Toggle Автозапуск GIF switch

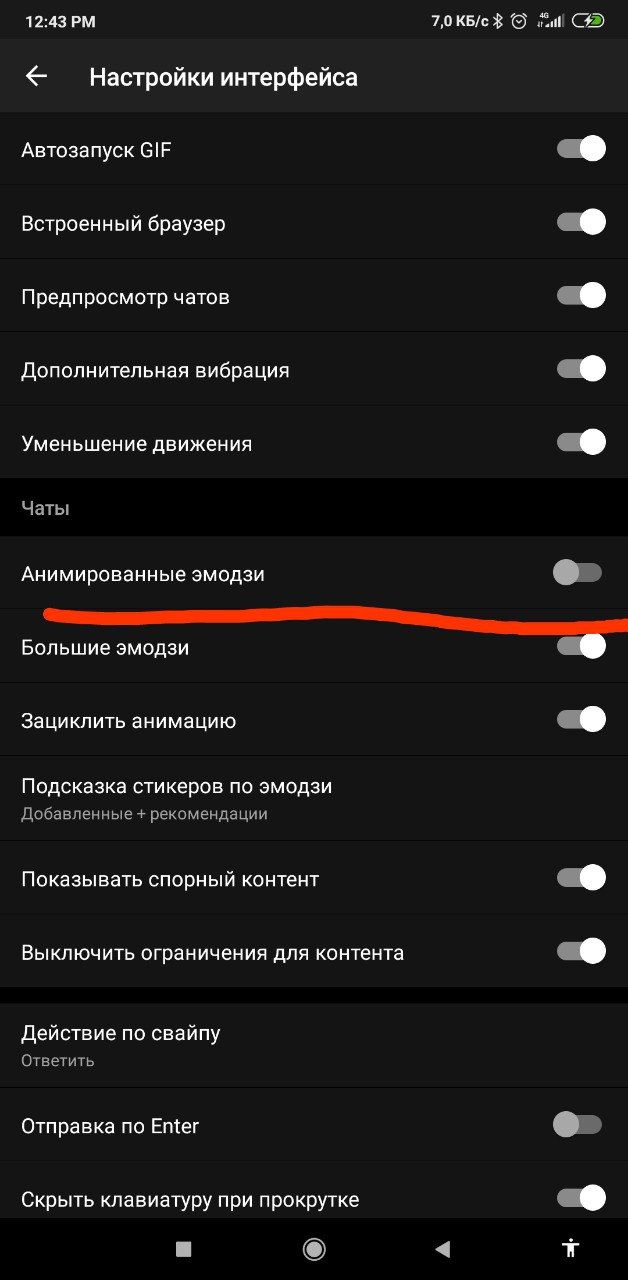tap(581, 150)
